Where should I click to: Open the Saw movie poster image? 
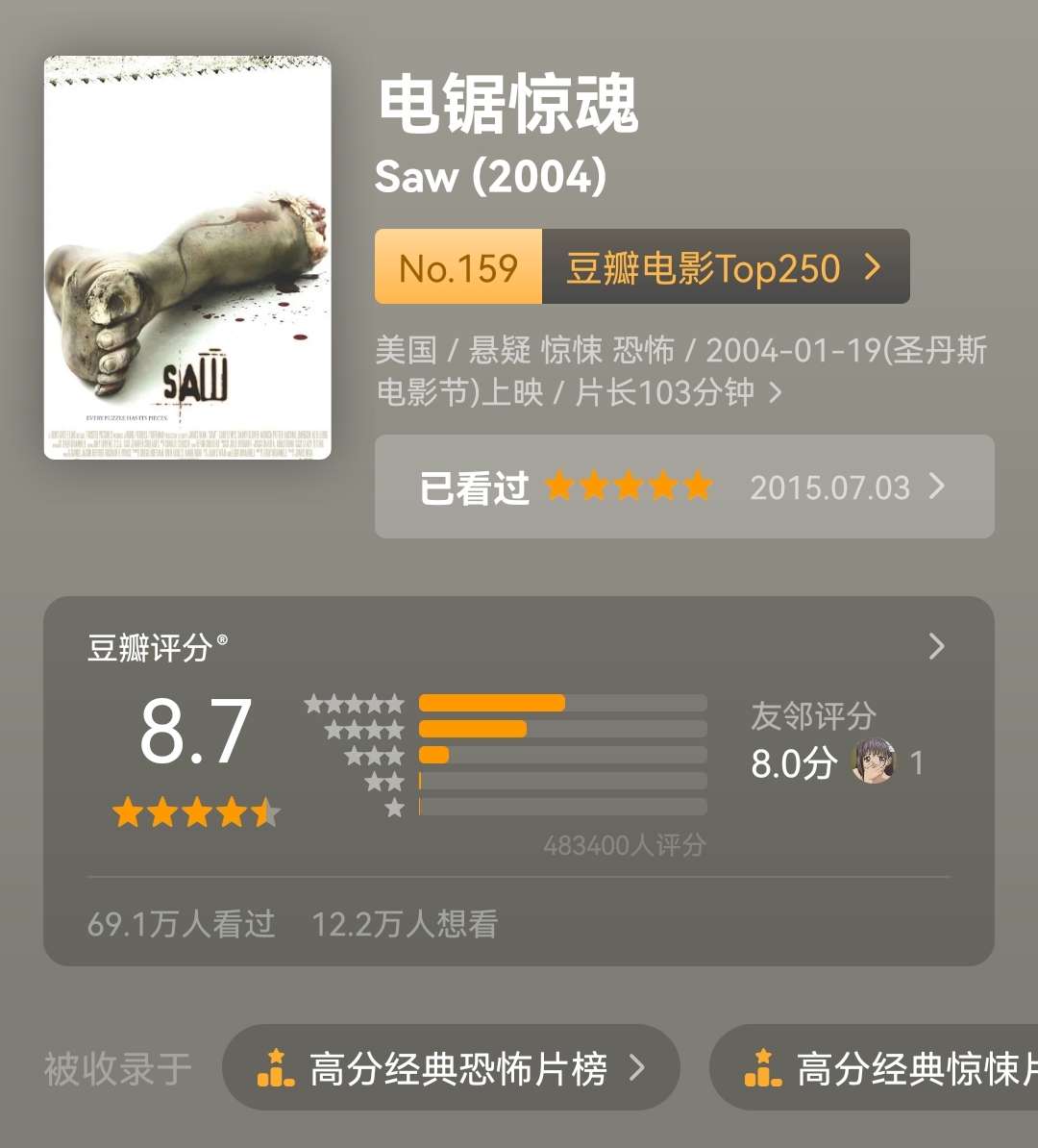(x=187, y=258)
